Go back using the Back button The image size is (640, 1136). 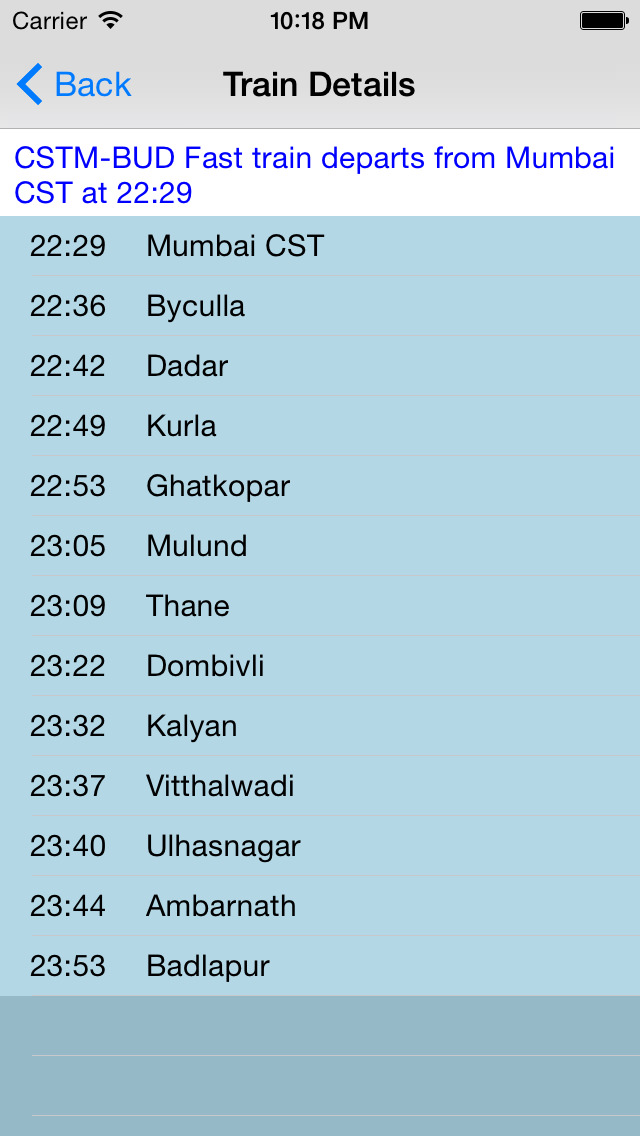point(74,85)
